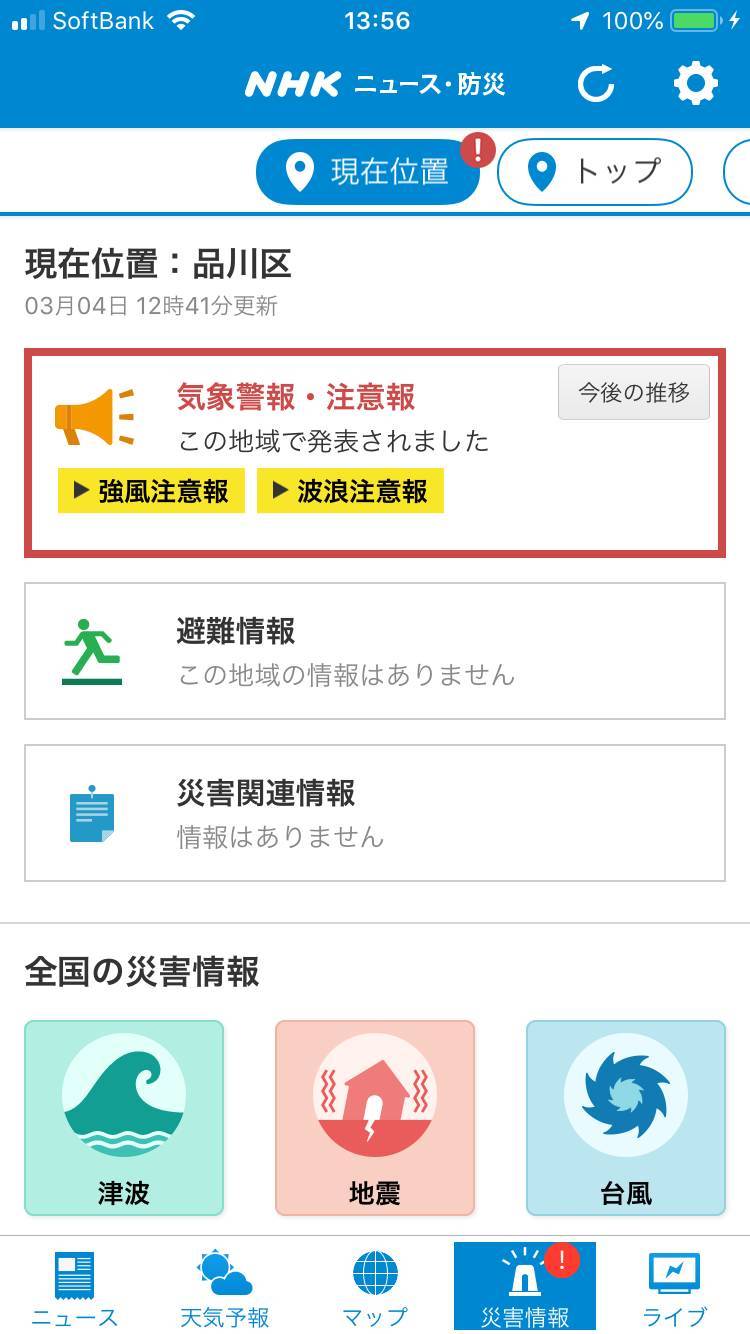Open the 強風注意報 advisory
Screen dimensions: 750x1334
coord(151,491)
